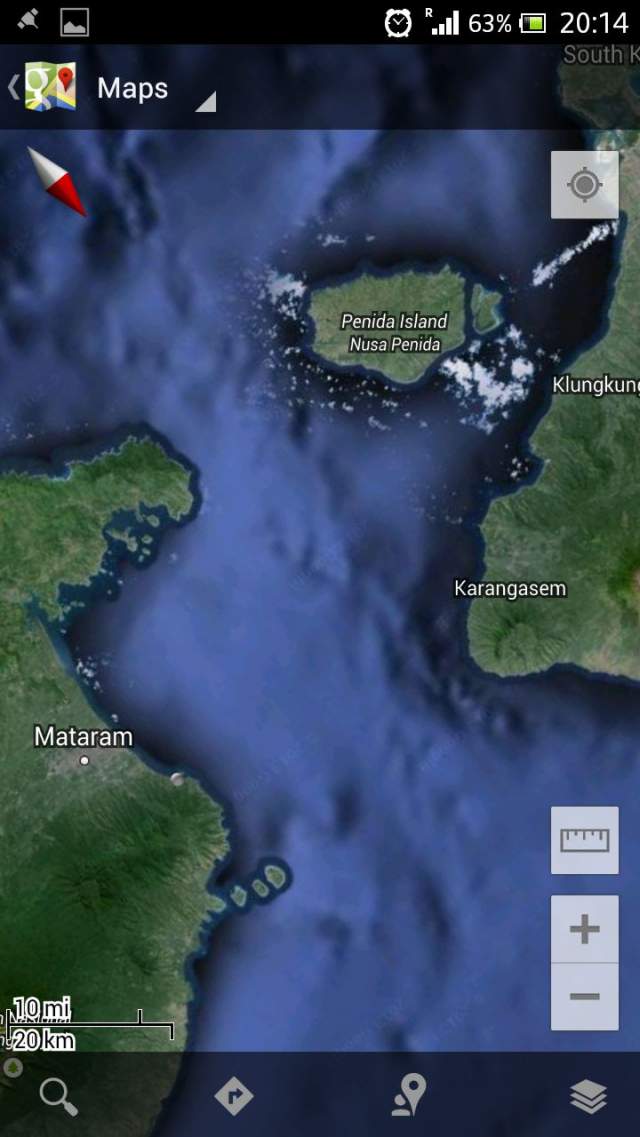Viewport: 640px width, 1137px height.
Task: Search for a place
Action: pyautogui.click(x=58, y=1097)
